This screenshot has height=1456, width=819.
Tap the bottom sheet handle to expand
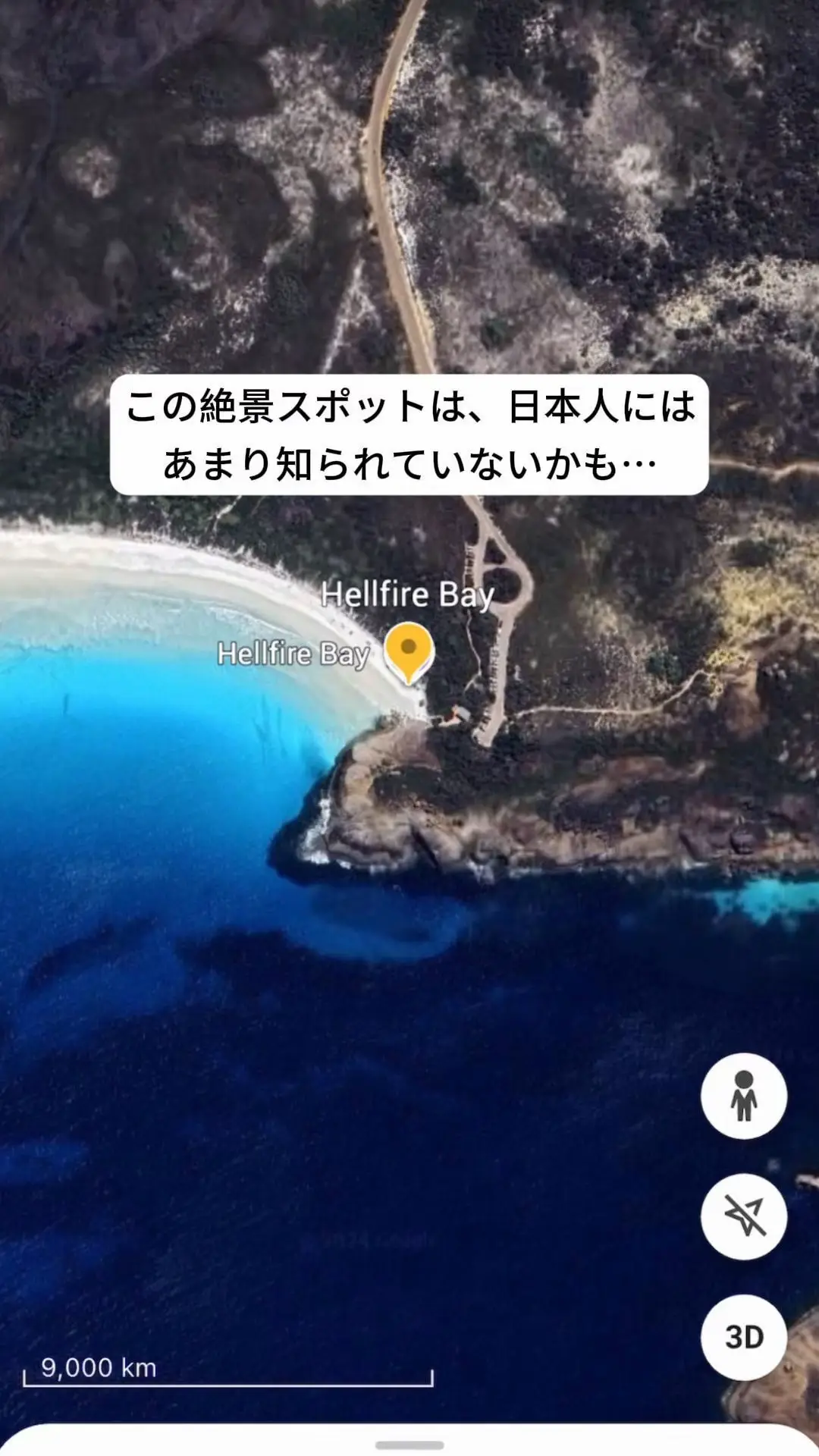pyautogui.click(x=409, y=1445)
